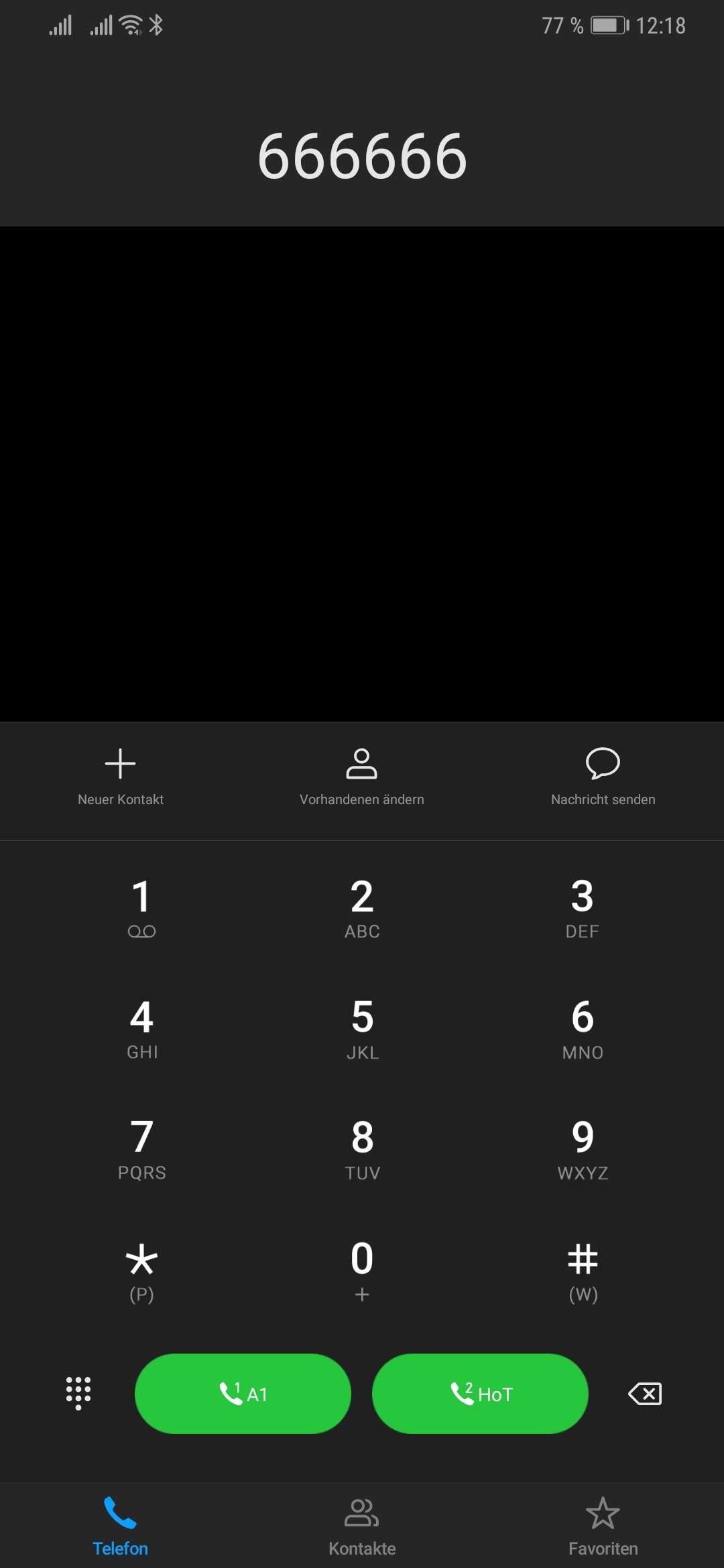This screenshot has height=1568, width=724.
Task: Dial digit 1 on keypad
Action: click(x=141, y=908)
